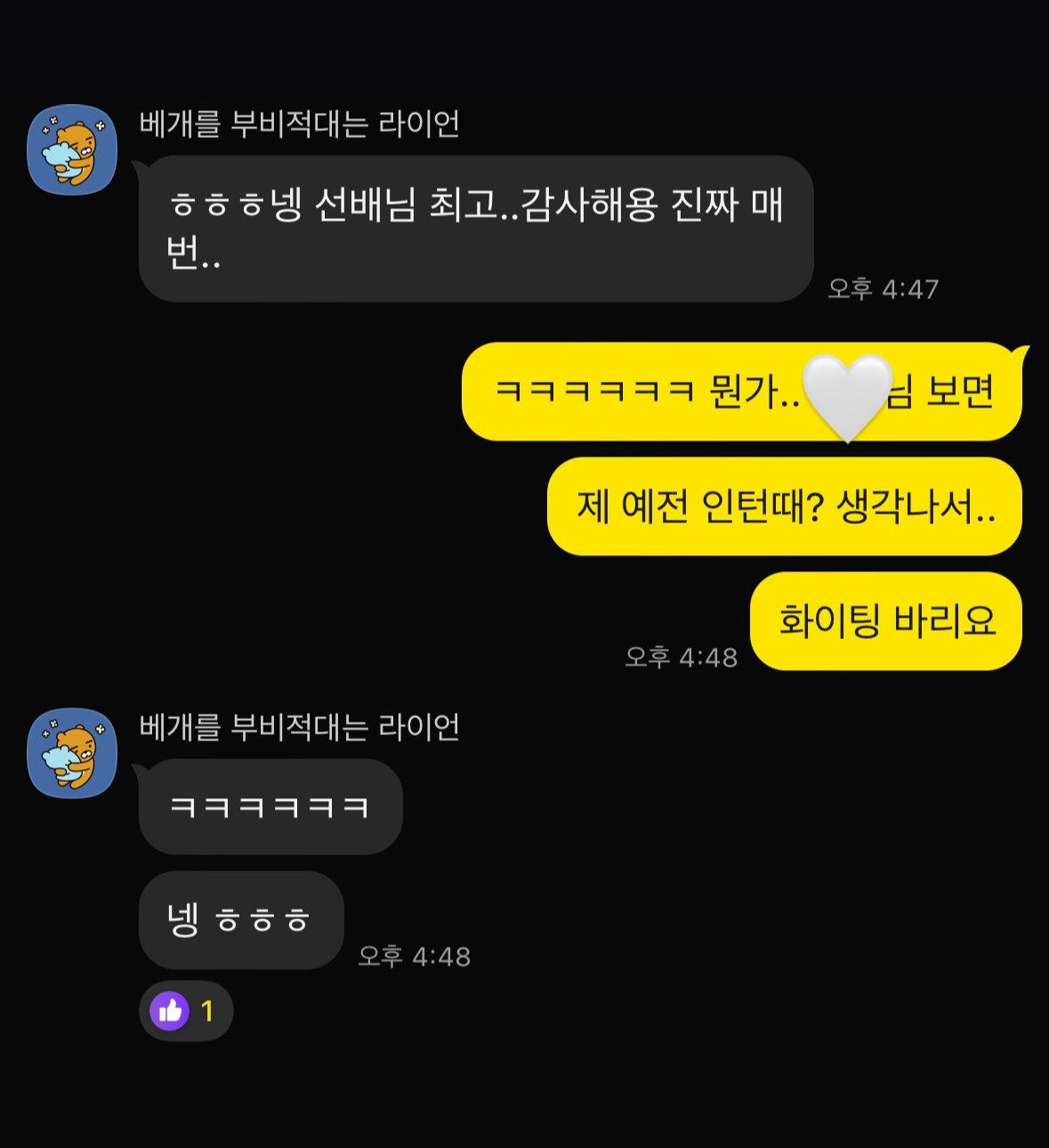
Task: Tap the '넹 ㅎㅎㅎ' message bubble
Action: pyautogui.click(x=240, y=921)
